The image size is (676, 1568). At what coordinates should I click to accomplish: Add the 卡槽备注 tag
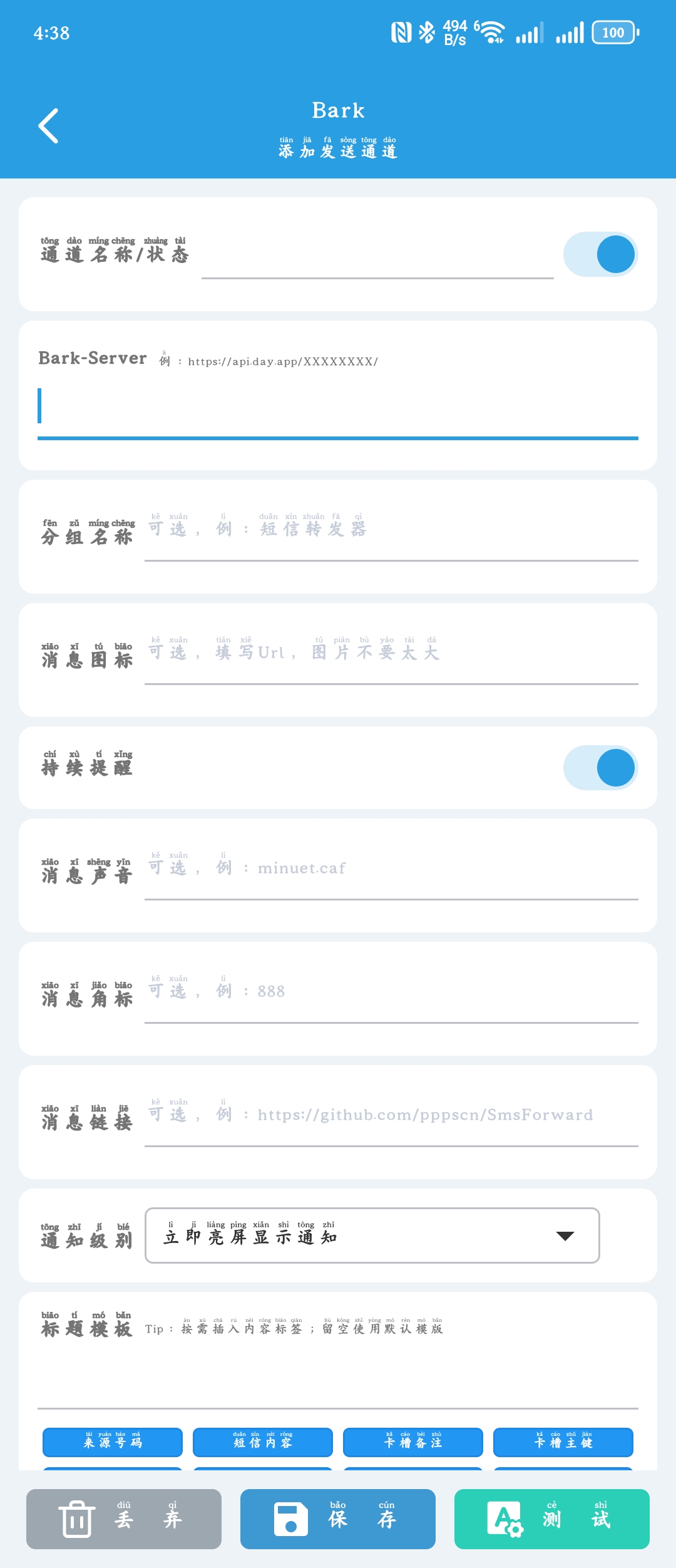413,1442
